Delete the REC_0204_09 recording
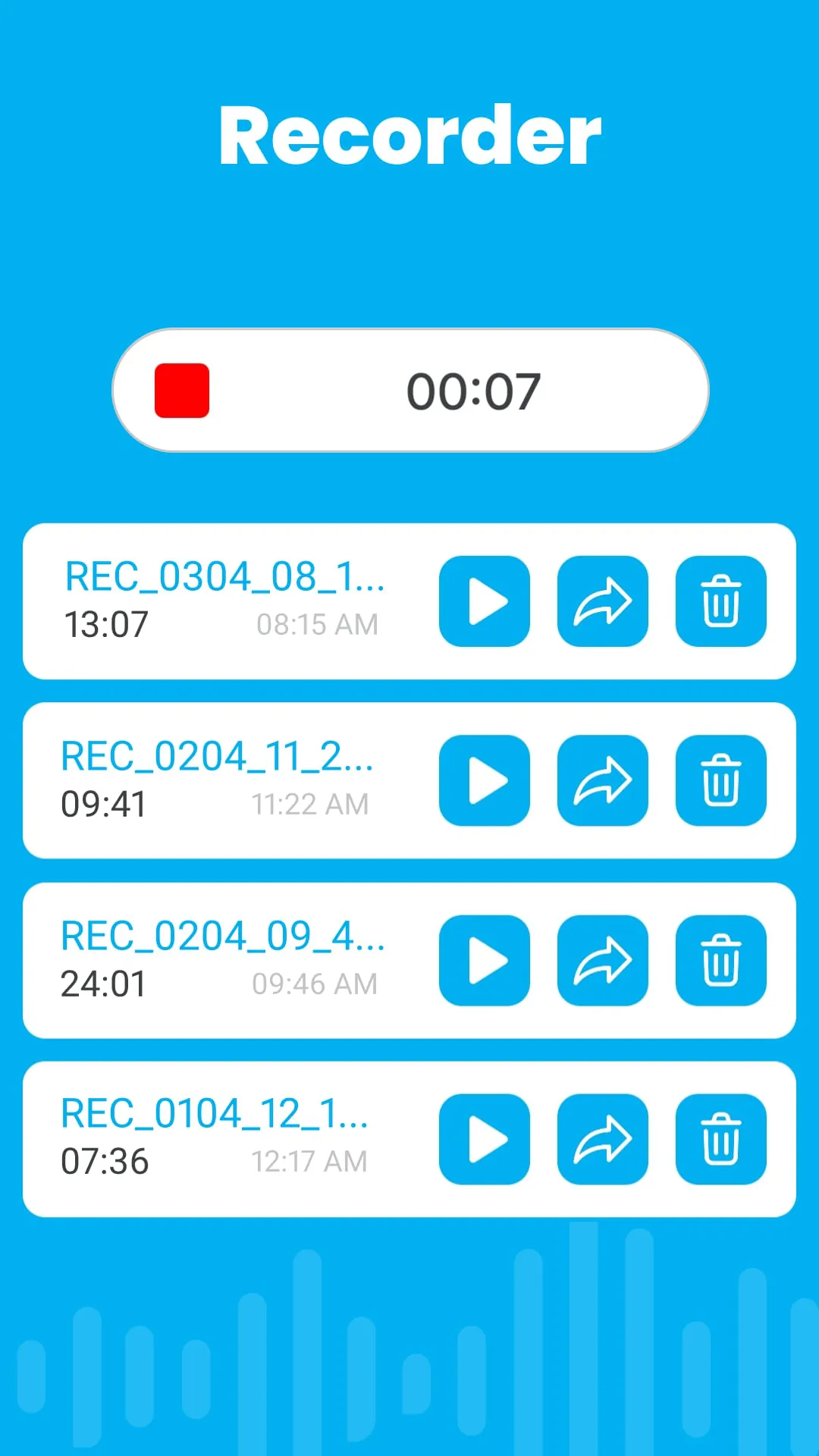The width and height of the screenshot is (819, 1456). point(720,960)
